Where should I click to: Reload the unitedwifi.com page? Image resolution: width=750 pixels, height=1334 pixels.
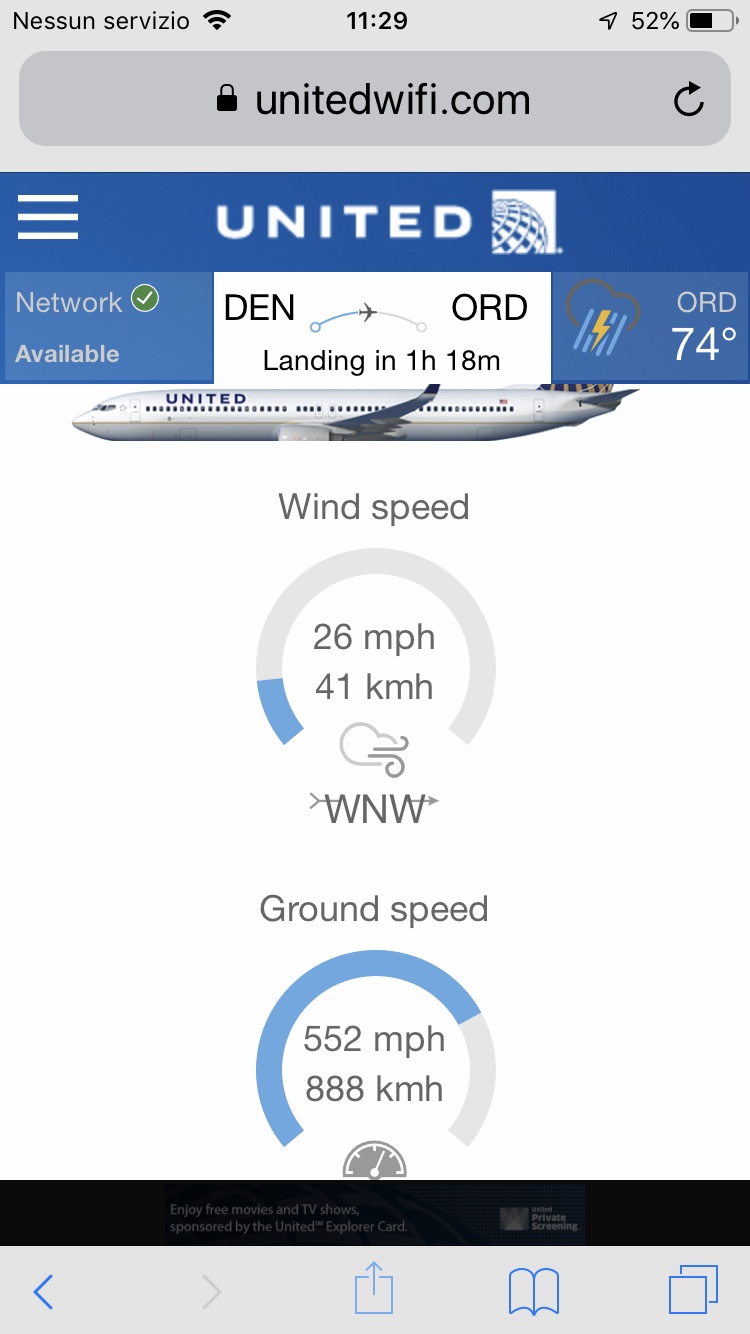click(688, 100)
